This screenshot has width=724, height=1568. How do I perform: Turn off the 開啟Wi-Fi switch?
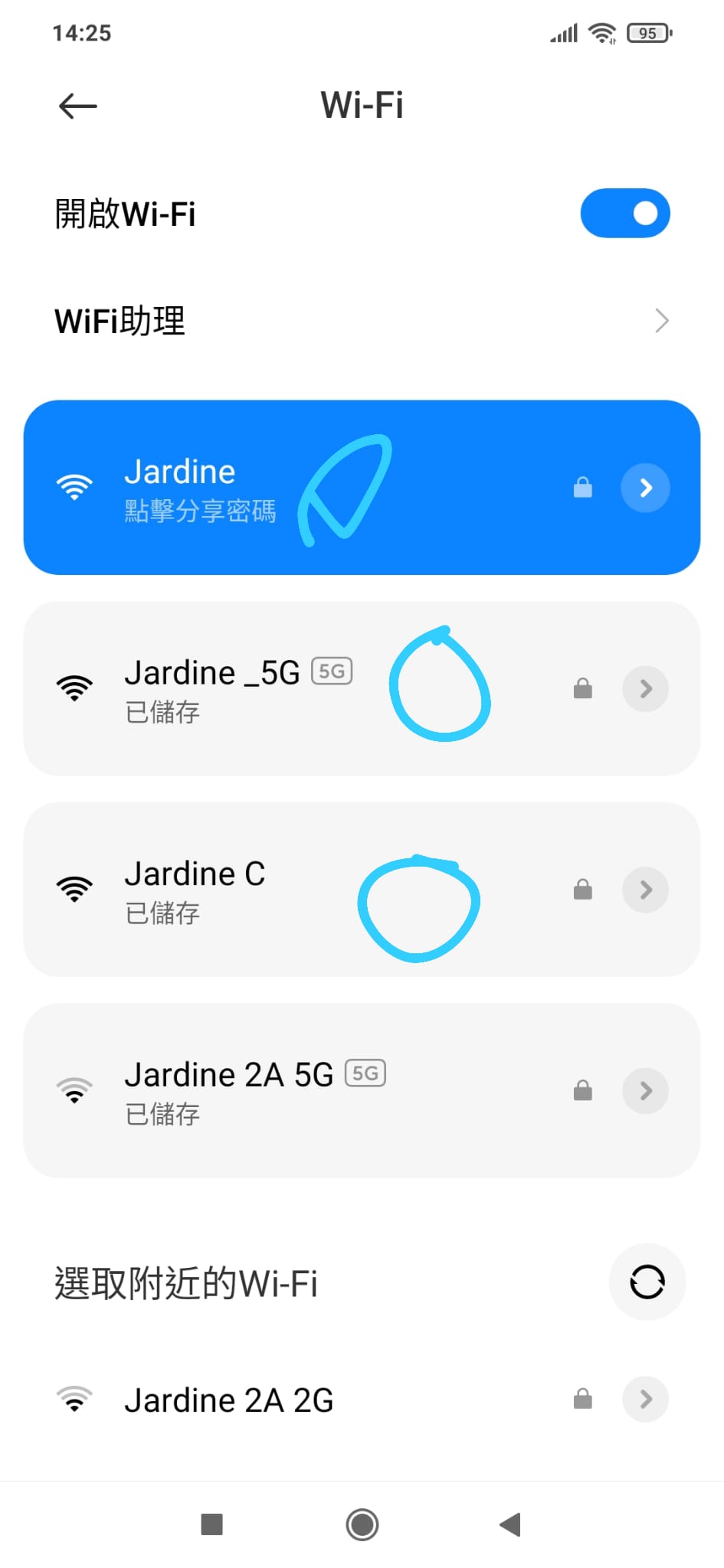click(624, 213)
